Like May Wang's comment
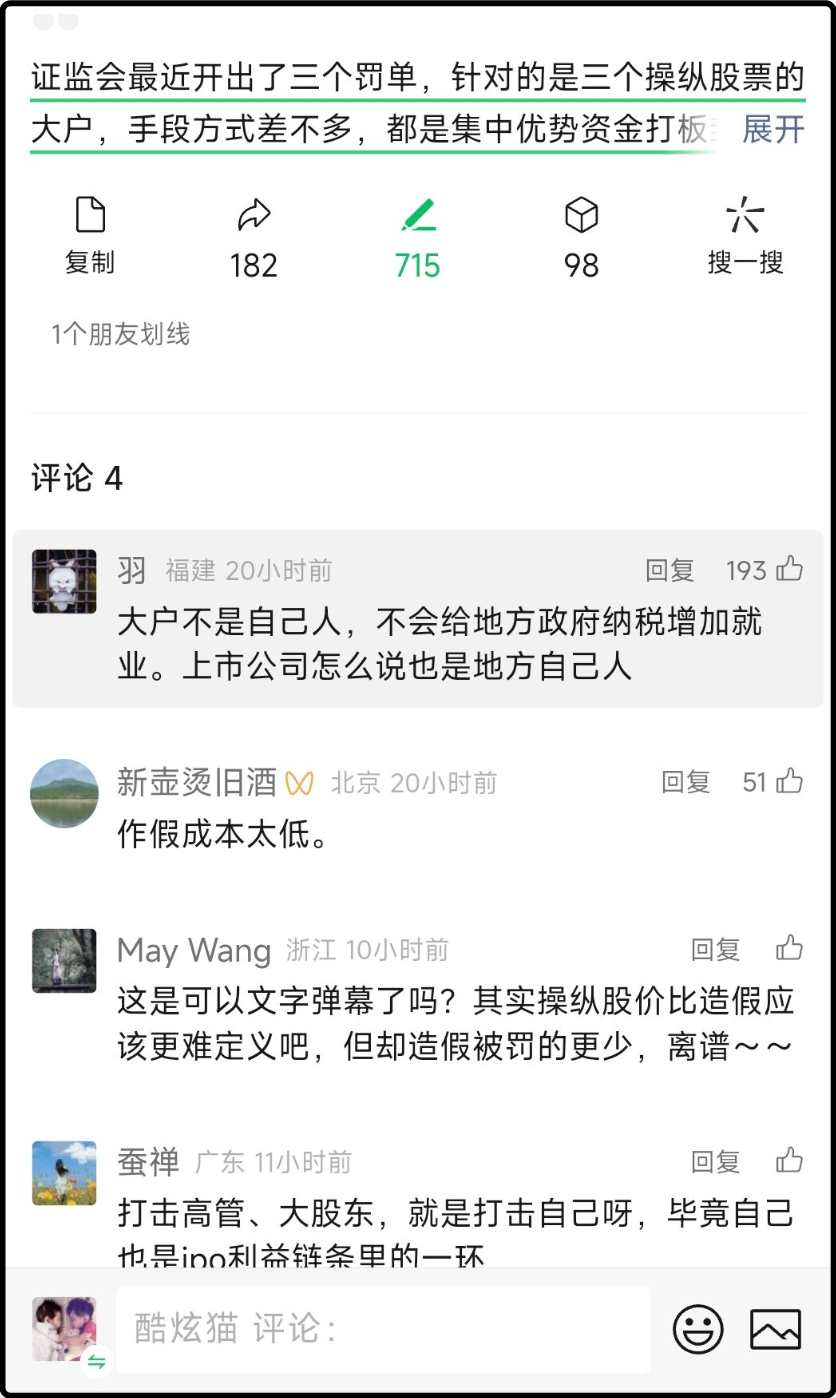This screenshot has height=1398, width=836. [789, 948]
